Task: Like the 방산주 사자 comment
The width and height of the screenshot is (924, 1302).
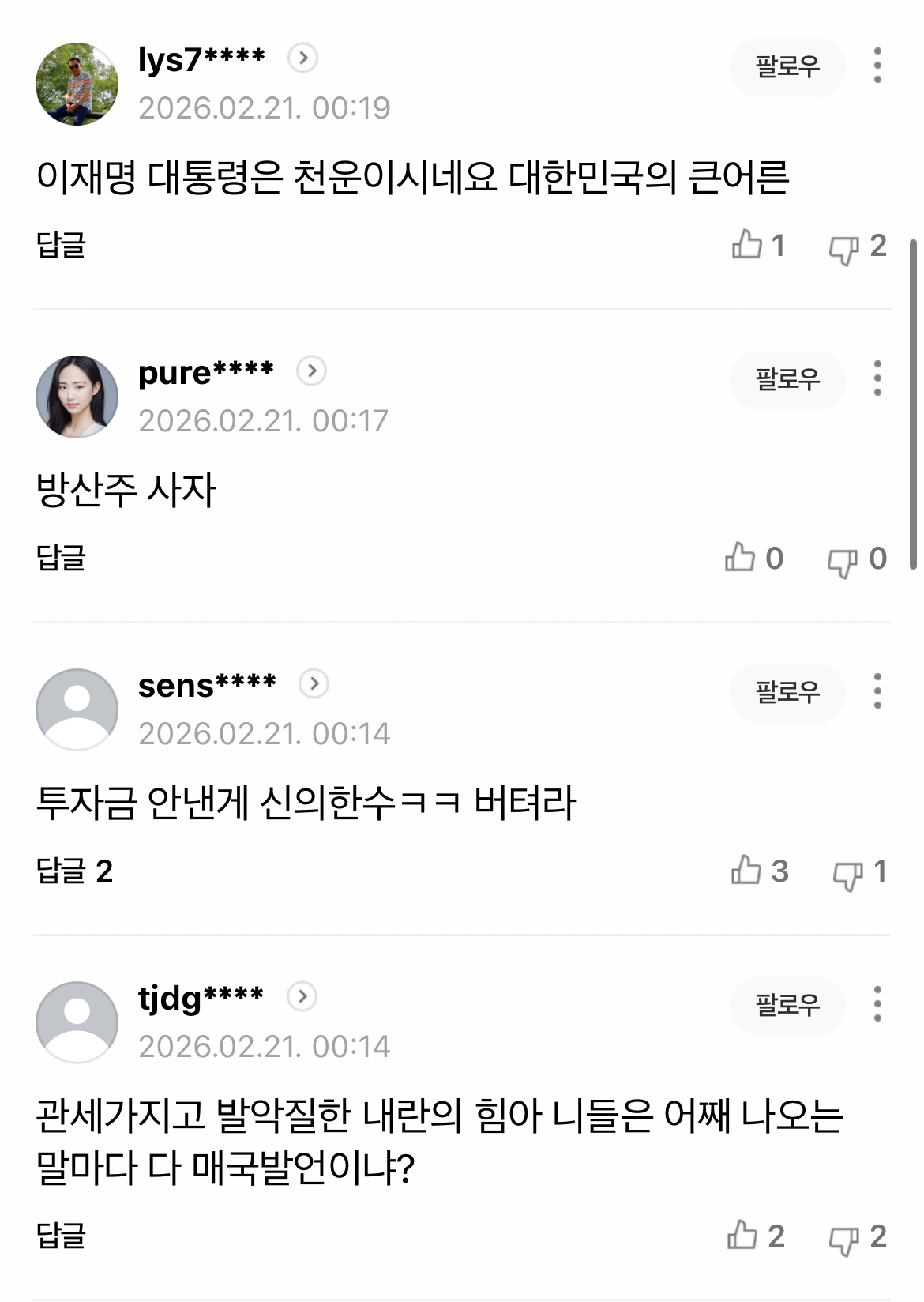Action: tap(741, 558)
